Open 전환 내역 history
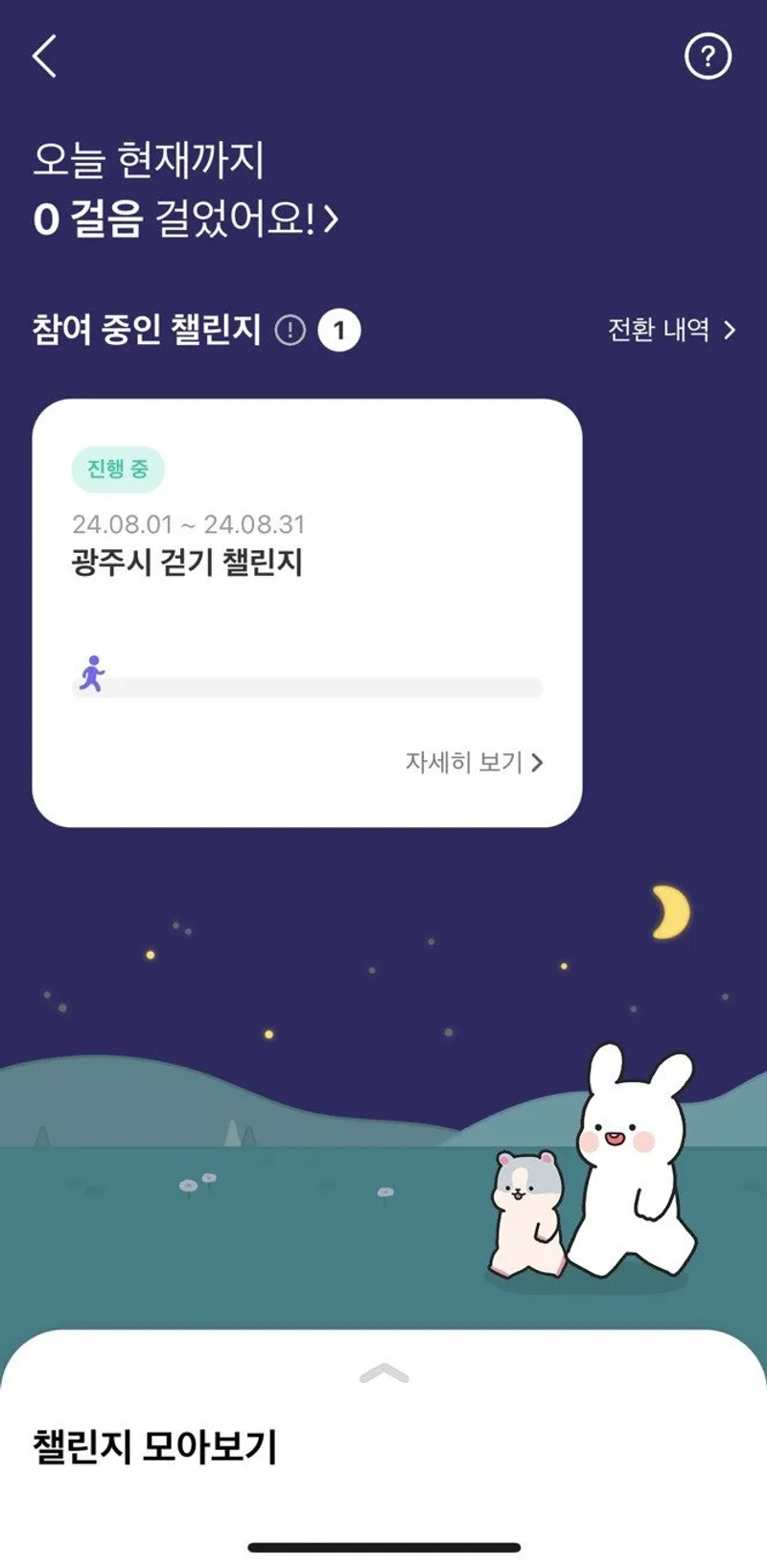The height and width of the screenshot is (1568, 767). [x=671, y=331]
